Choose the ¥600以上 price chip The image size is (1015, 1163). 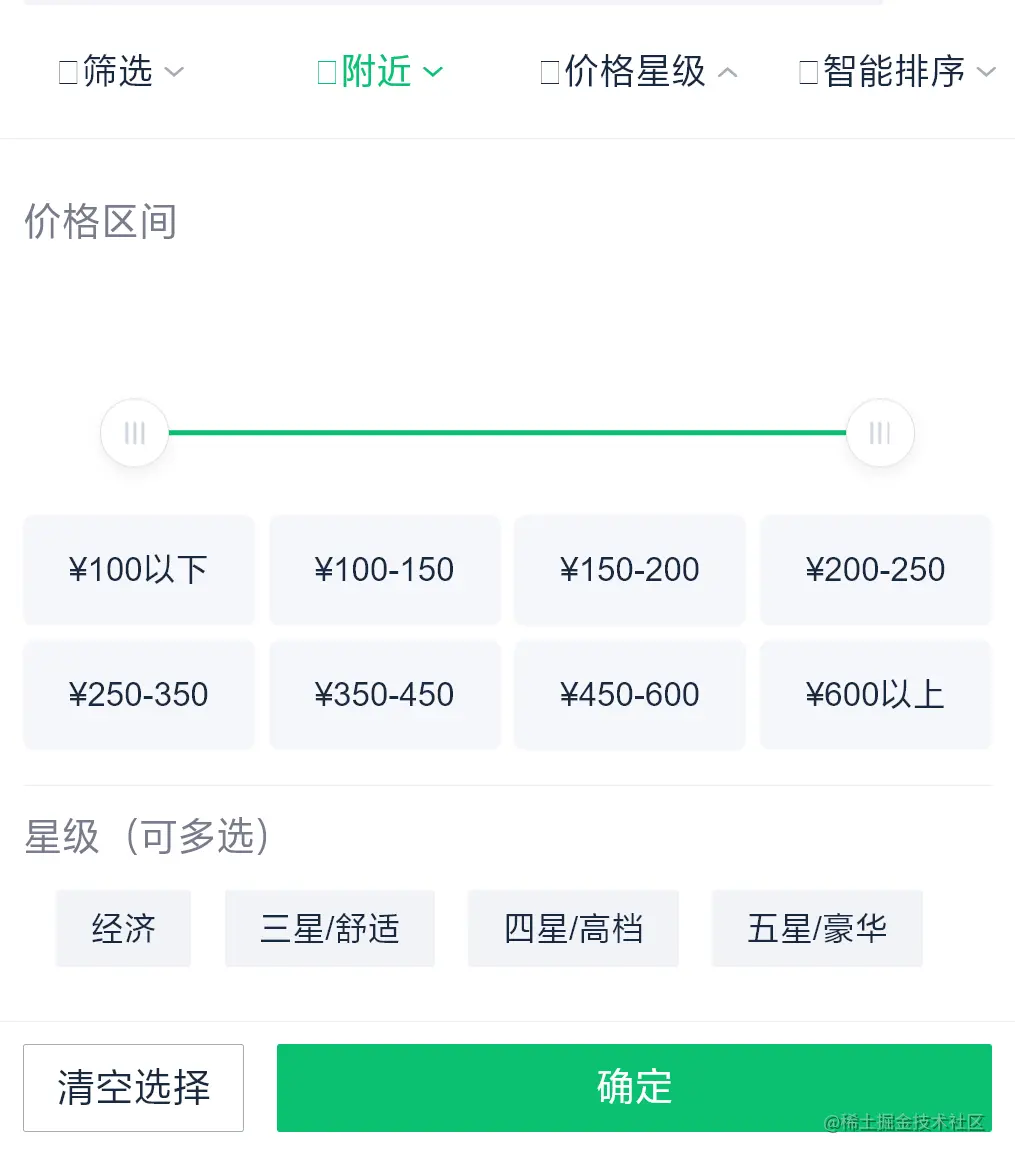click(x=876, y=695)
